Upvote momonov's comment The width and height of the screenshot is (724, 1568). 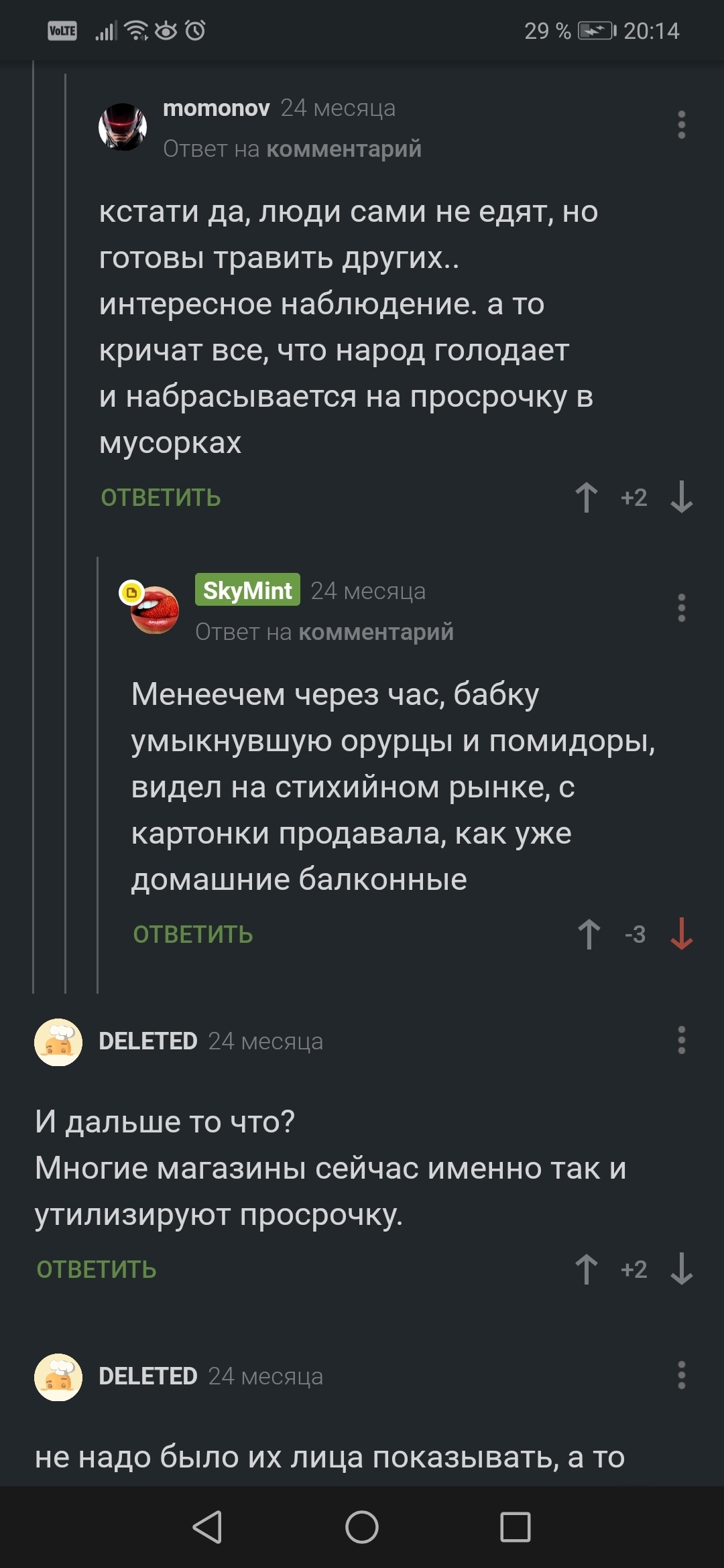[x=587, y=498]
